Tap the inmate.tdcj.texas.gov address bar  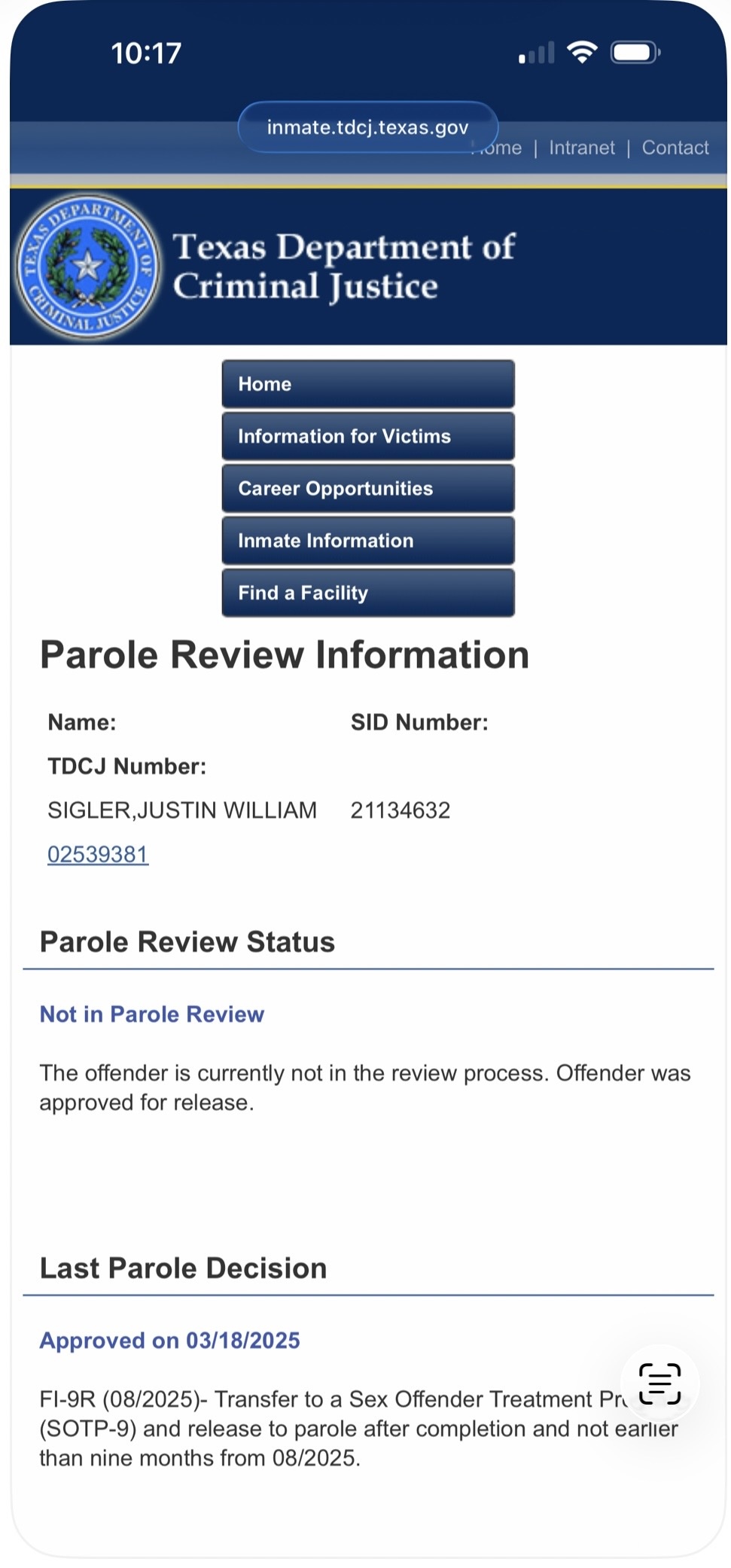367,127
